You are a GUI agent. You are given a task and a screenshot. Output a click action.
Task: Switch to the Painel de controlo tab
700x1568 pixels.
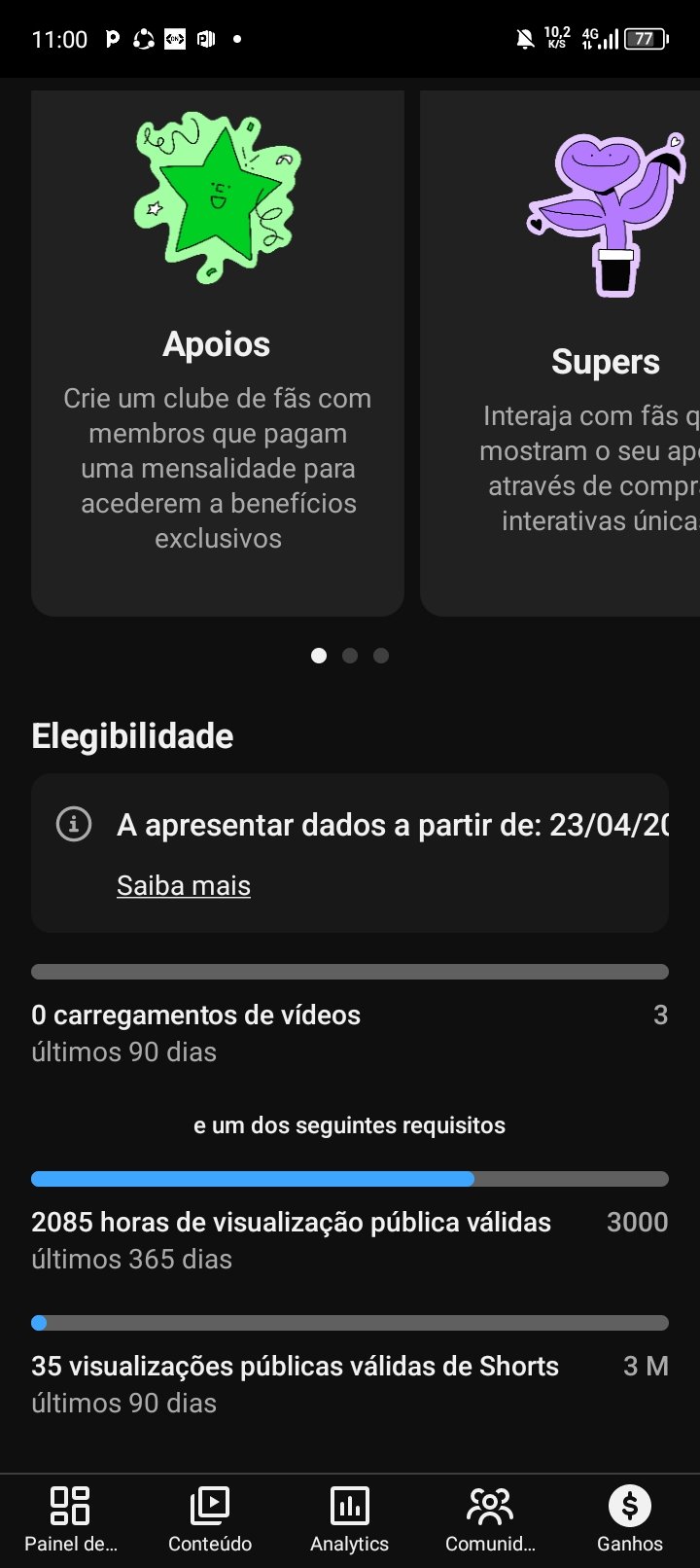point(70,1518)
